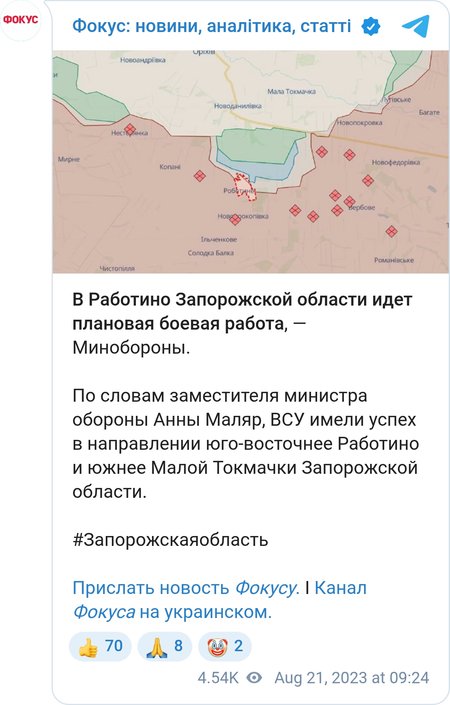Open the Канал Фокуса на украинском link
This screenshot has height=705, width=450.
pyautogui.click(x=220, y=600)
